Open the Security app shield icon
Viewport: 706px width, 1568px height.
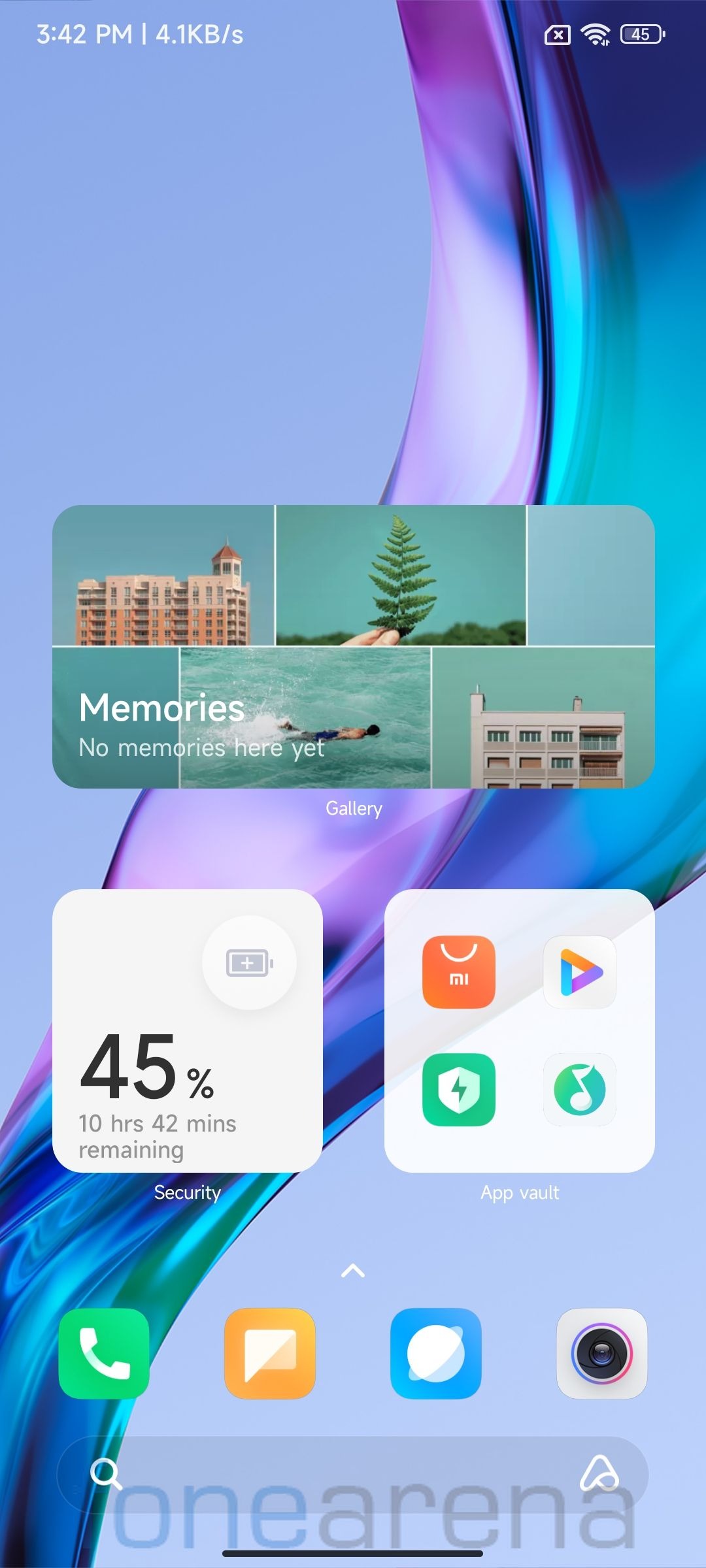pos(459,1090)
